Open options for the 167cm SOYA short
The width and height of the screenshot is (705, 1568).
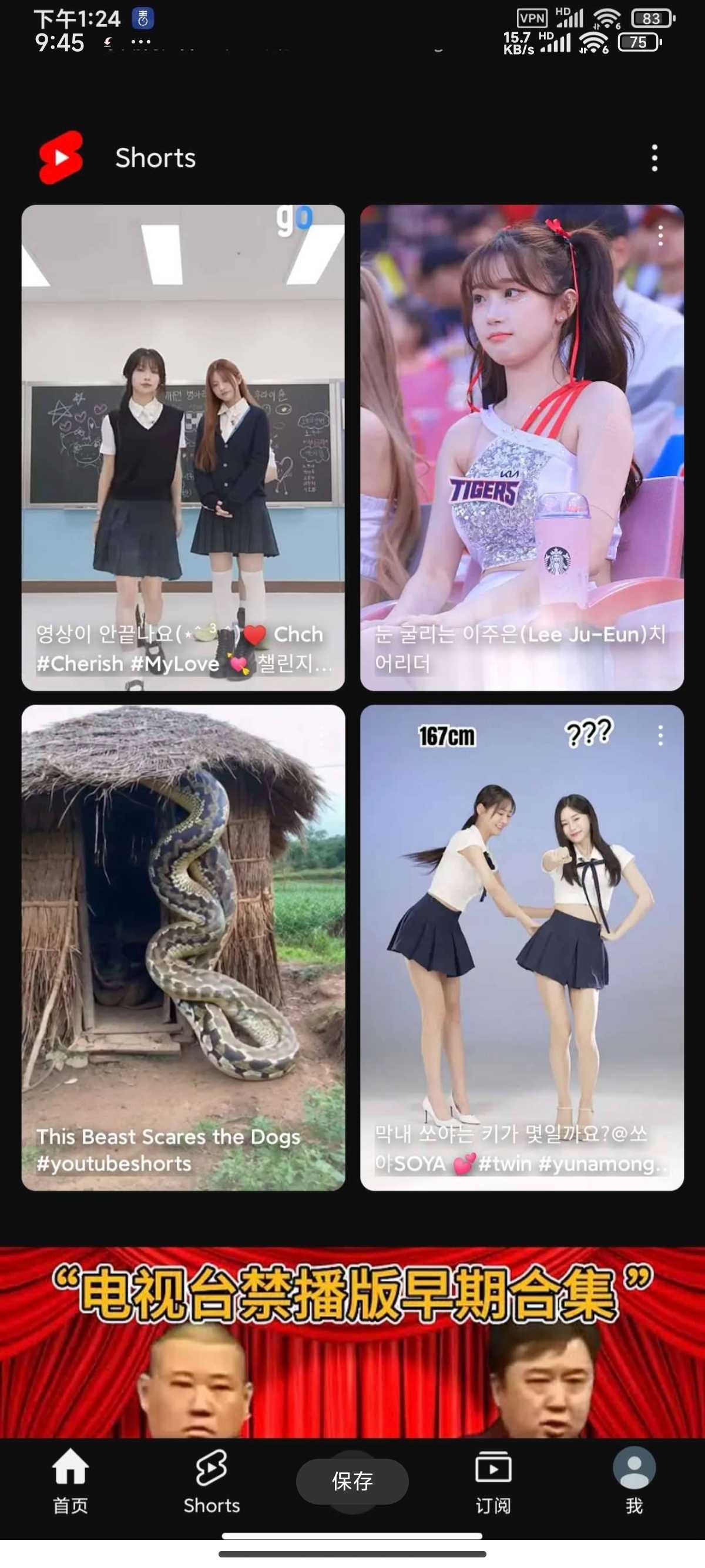660,735
